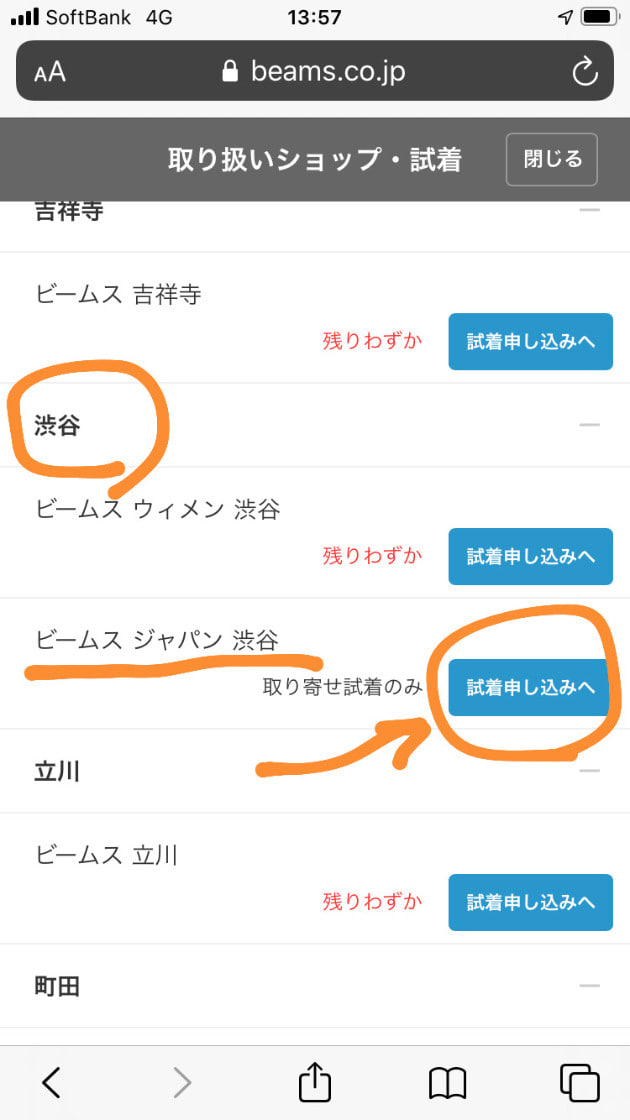The height and width of the screenshot is (1120, 630).
Task: Apply for fitting at ビームス 立川
Action: (x=531, y=902)
